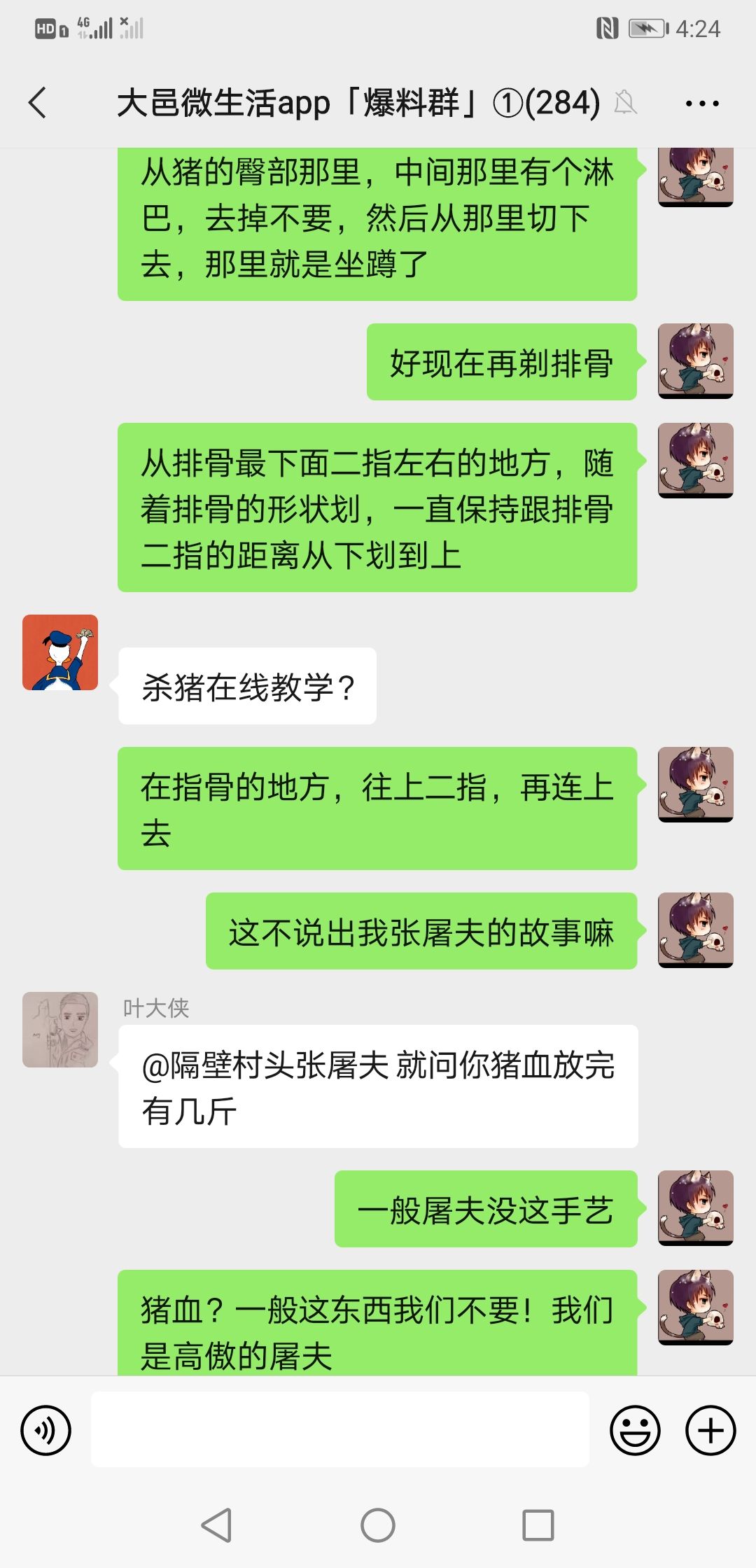Tap own avatar beside 好现在再剃排骨
The height and width of the screenshot is (1568, 756).
tap(696, 361)
